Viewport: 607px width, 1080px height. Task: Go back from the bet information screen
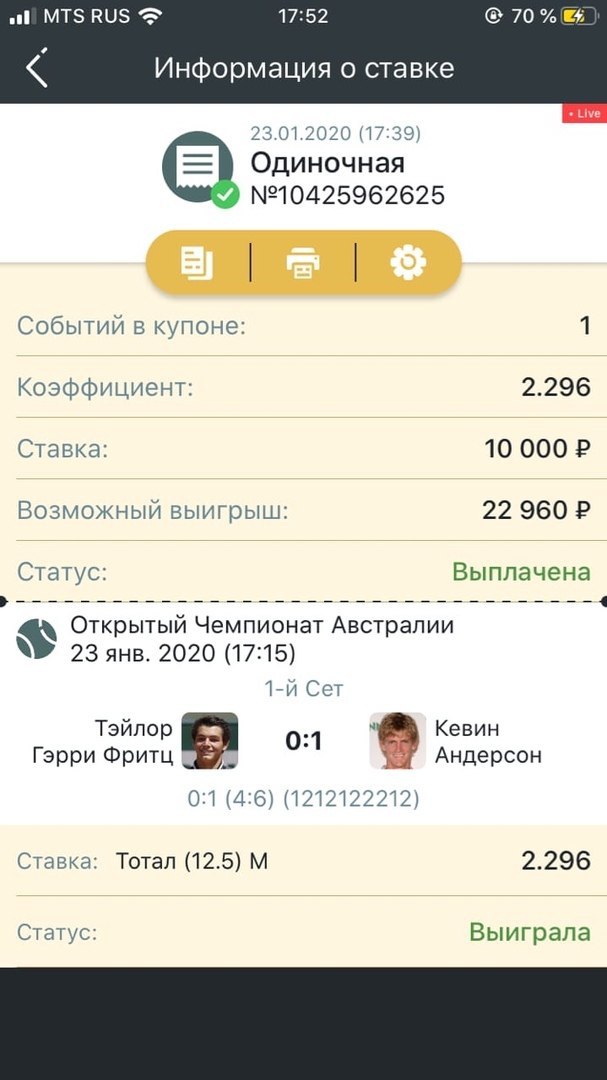tap(37, 69)
